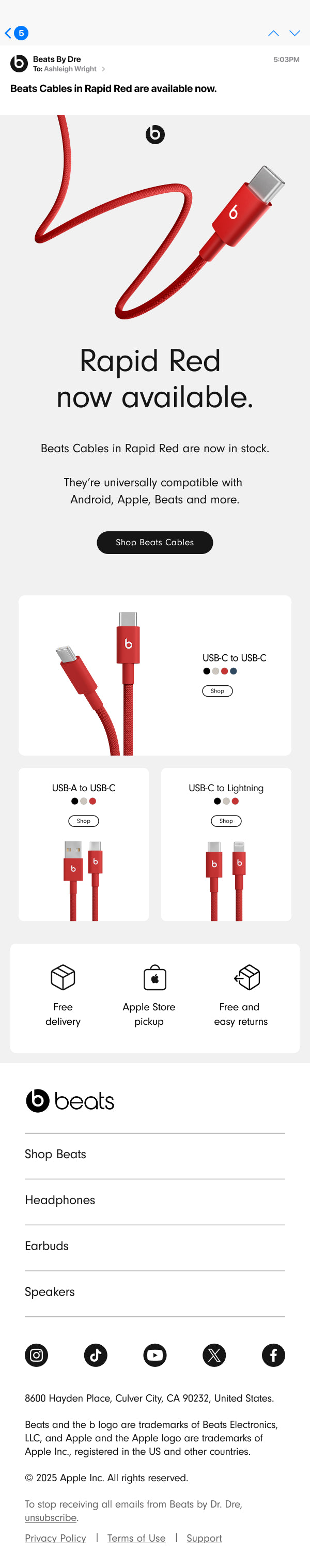Jump to the previous email
Screen dimensions: 310x1568
(273, 33)
